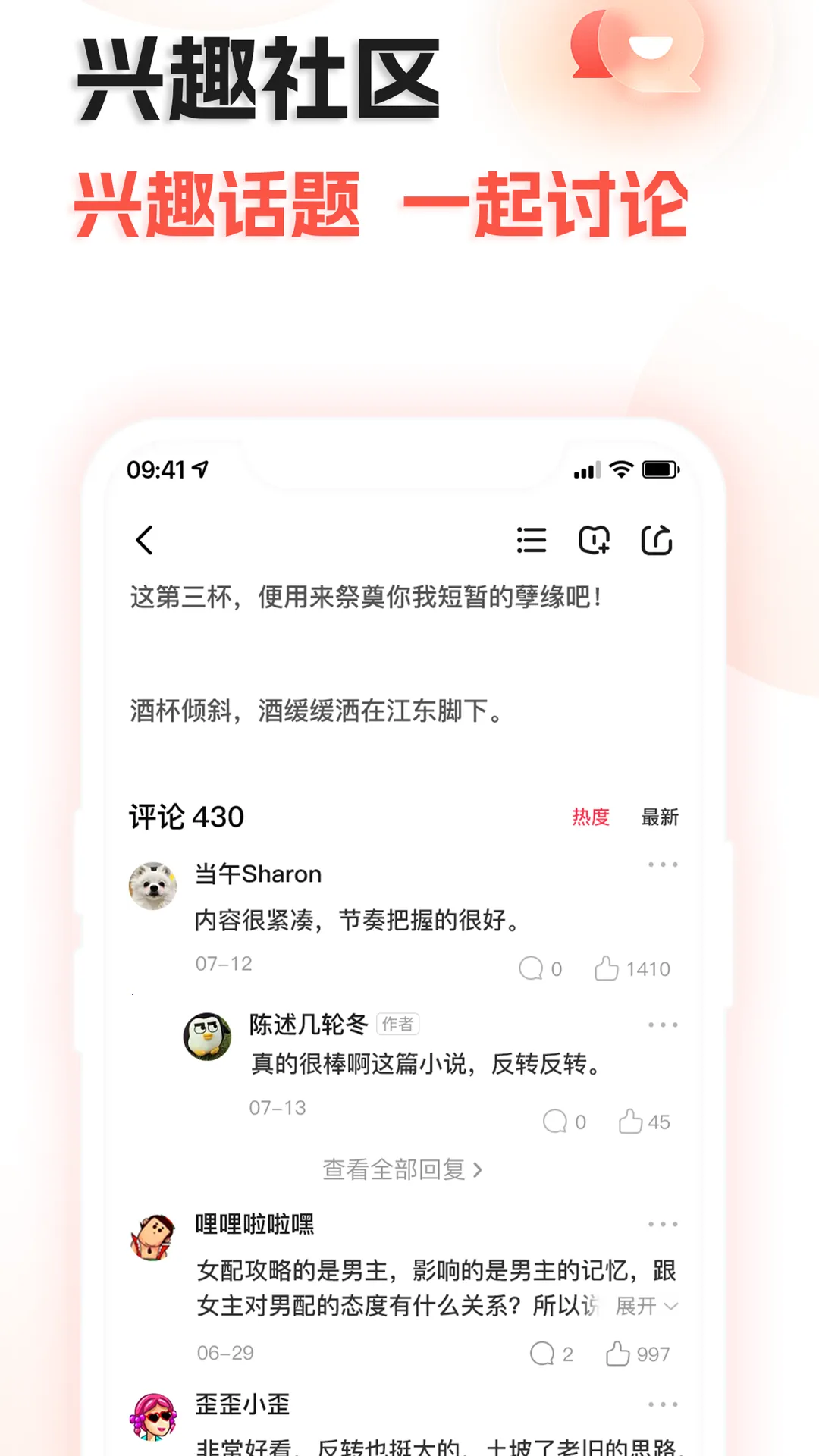Viewport: 819px width, 1456px height.
Task: Tap the like icon on 当午Sharon's comment
Action: (605, 968)
